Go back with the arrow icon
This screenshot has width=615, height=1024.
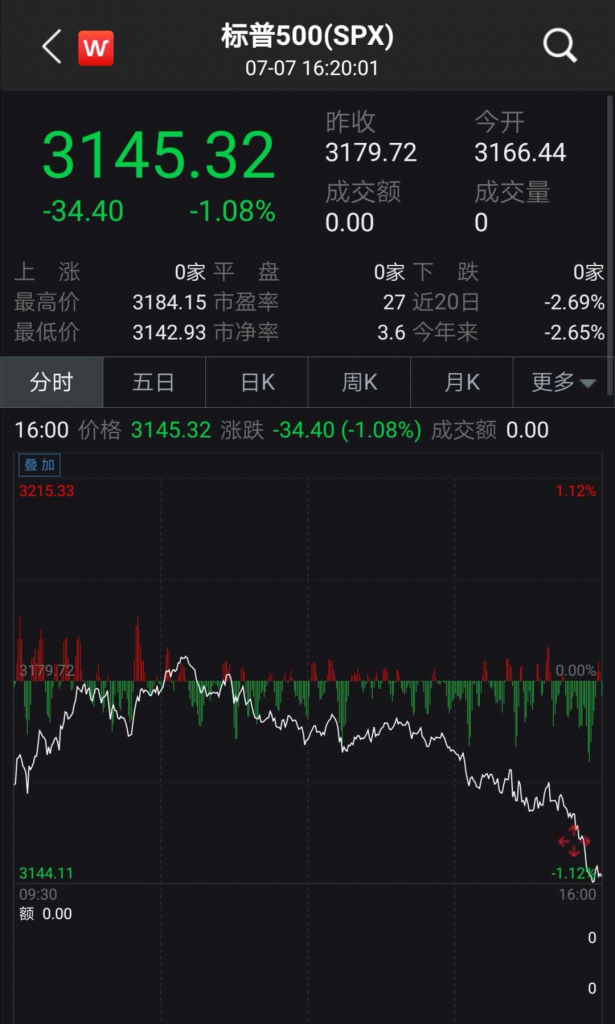point(51,46)
